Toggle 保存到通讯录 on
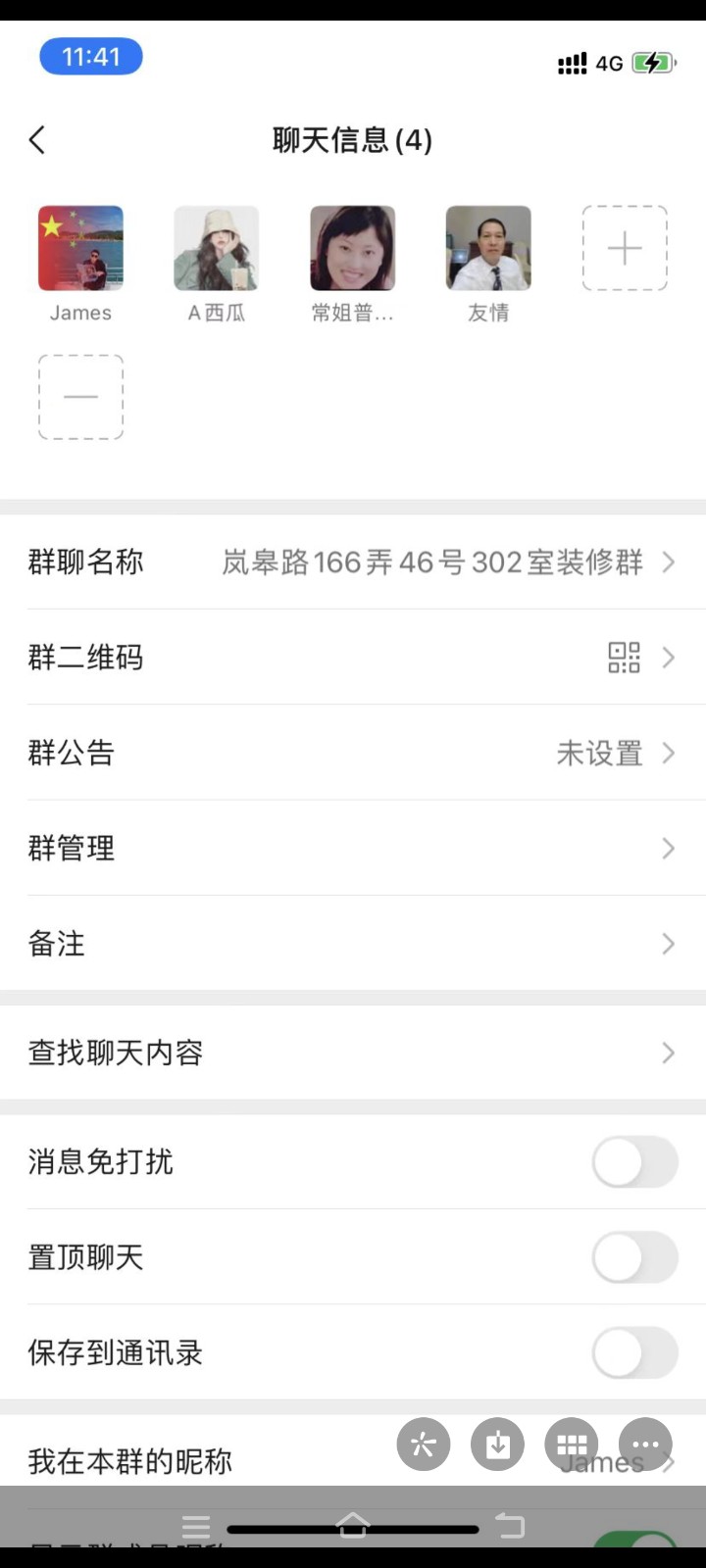Screen dimensions: 706x1568 click(x=634, y=1353)
